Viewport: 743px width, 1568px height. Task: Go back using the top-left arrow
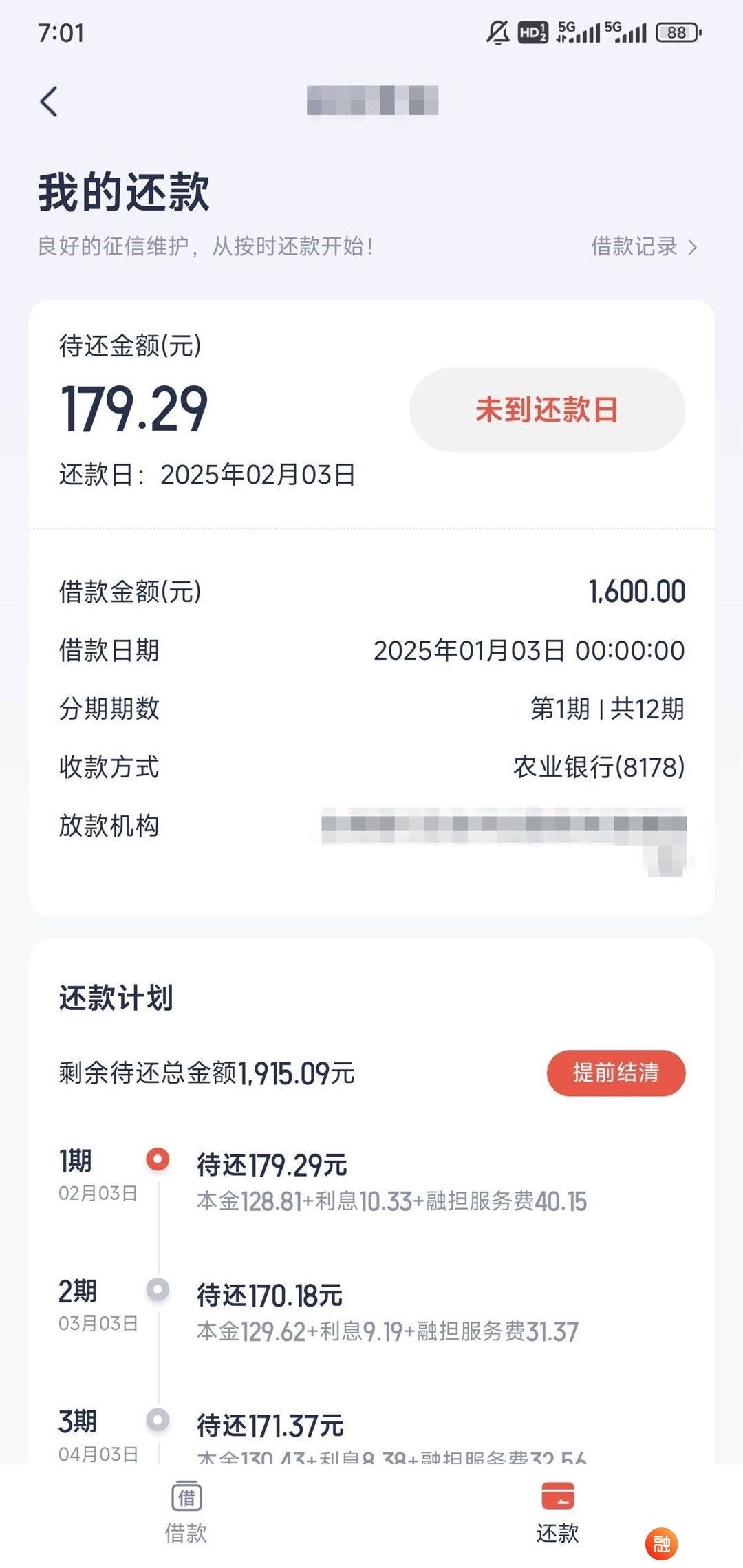coord(48,102)
